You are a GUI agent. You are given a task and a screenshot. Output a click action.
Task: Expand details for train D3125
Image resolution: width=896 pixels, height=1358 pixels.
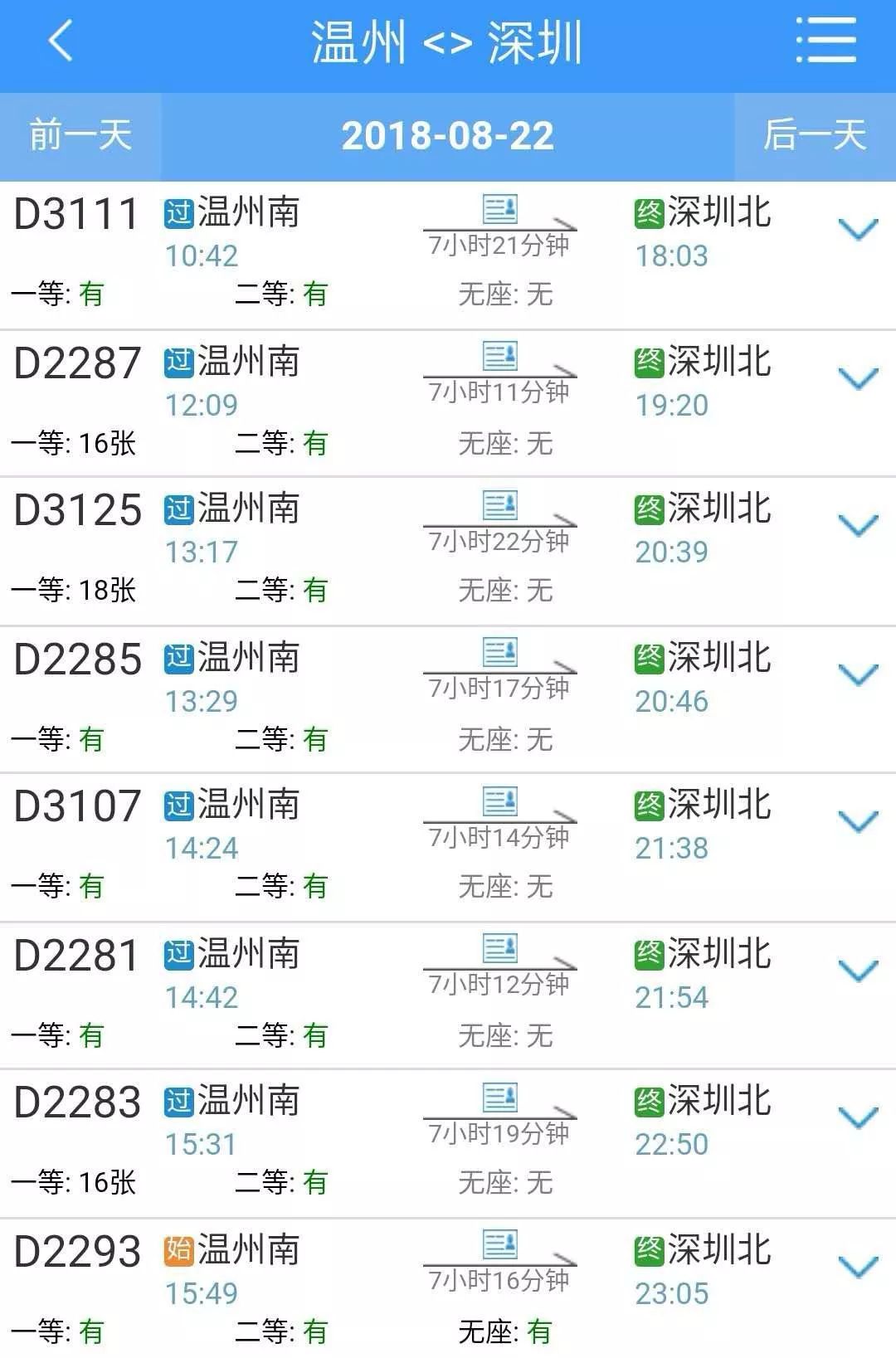click(x=858, y=526)
